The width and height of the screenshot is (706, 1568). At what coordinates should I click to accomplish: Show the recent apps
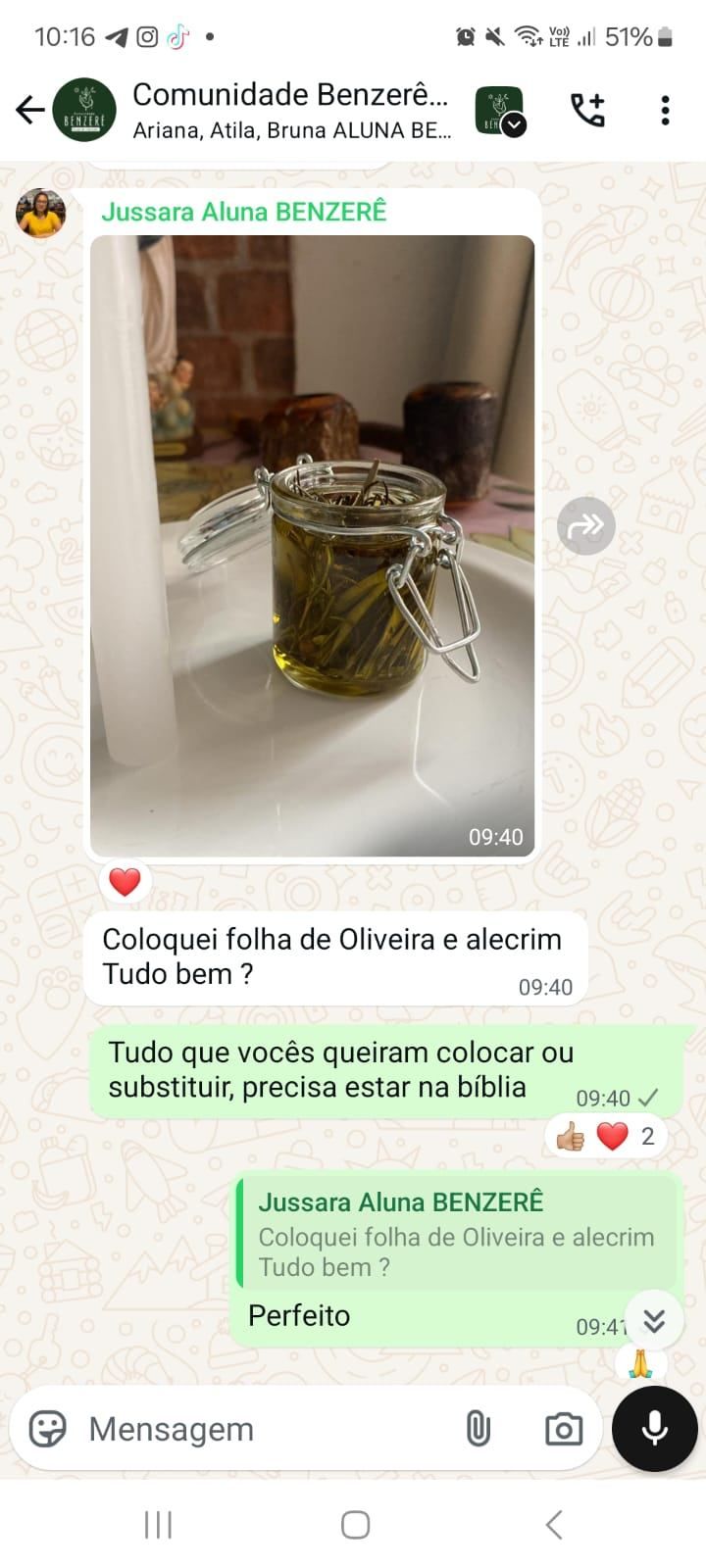(x=158, y=1524)
